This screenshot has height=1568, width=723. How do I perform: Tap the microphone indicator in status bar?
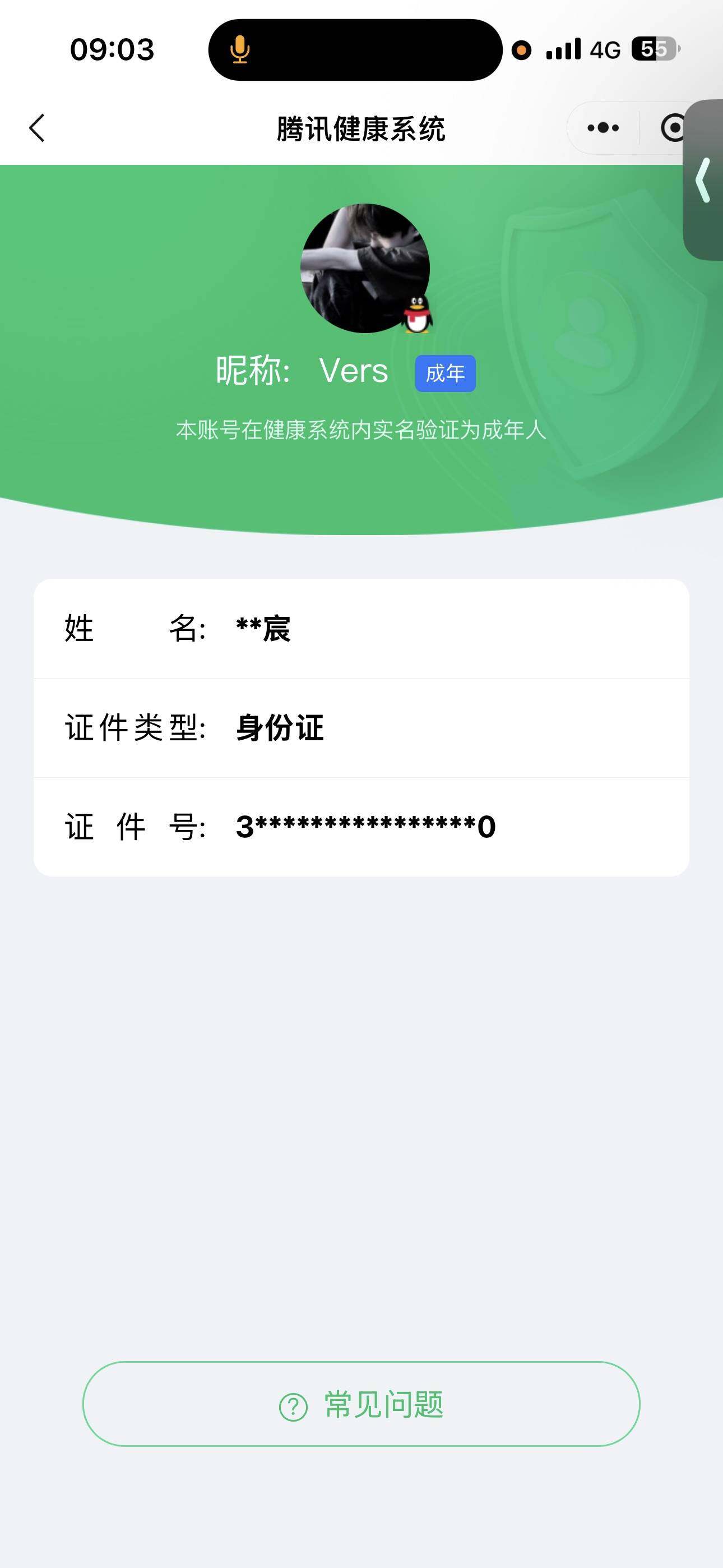click(x=240, y=50)
